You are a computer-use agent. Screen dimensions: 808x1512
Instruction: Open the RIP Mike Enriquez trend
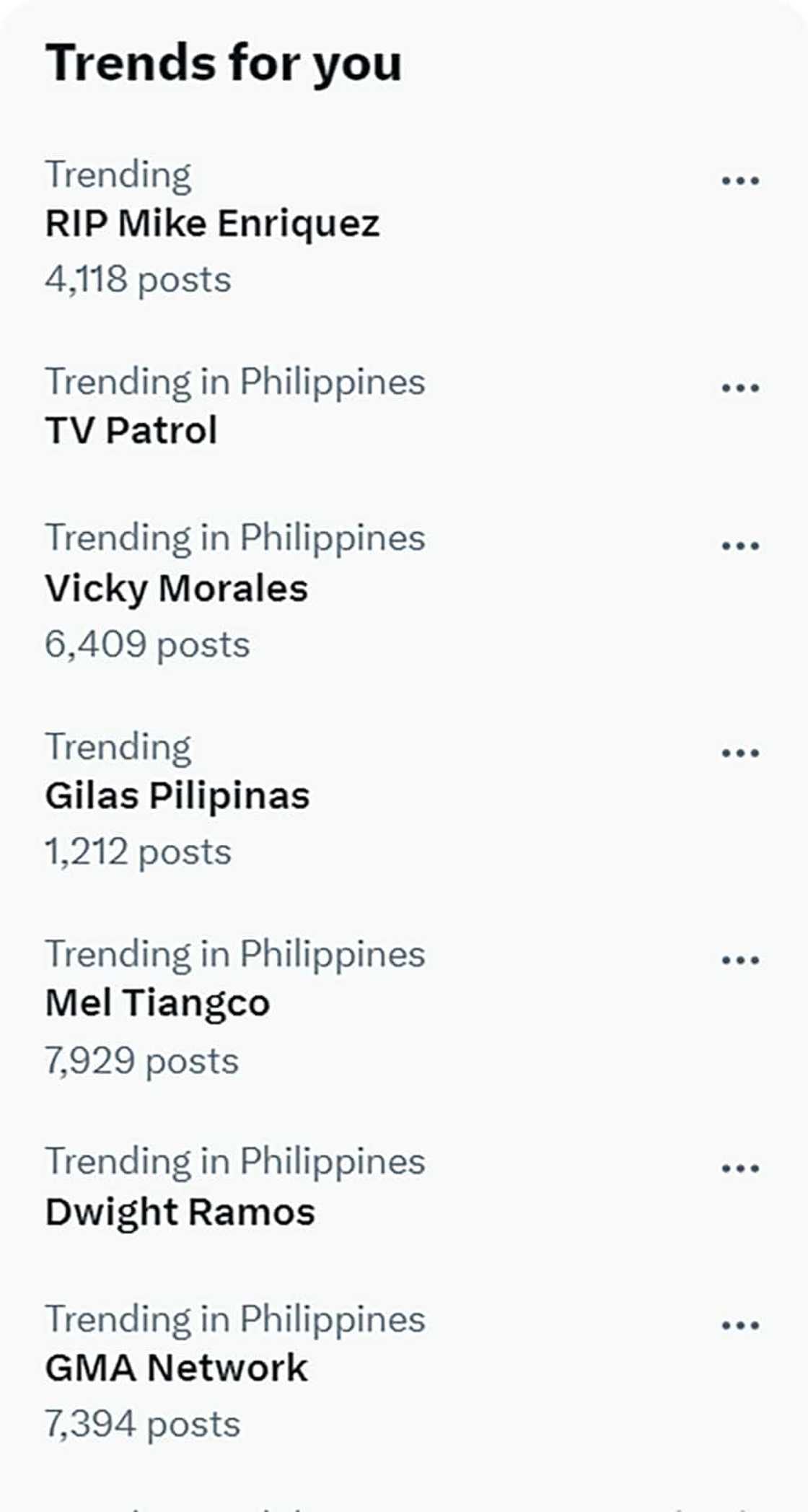pos(212,224)
